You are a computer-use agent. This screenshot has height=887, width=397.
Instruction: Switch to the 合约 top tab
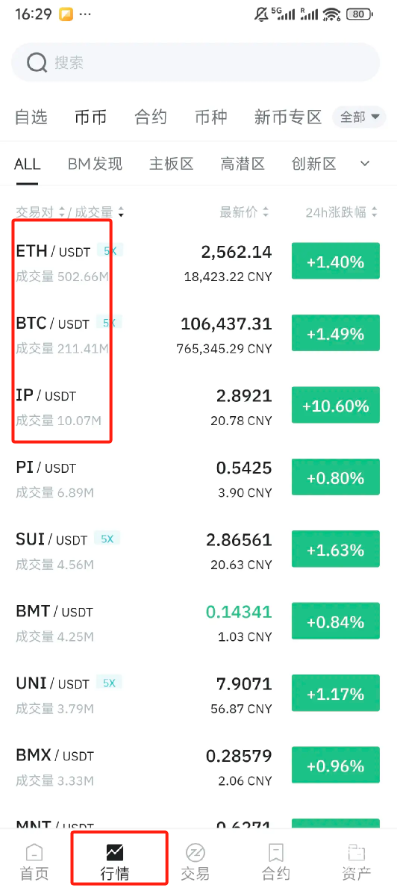coord(150,118)
